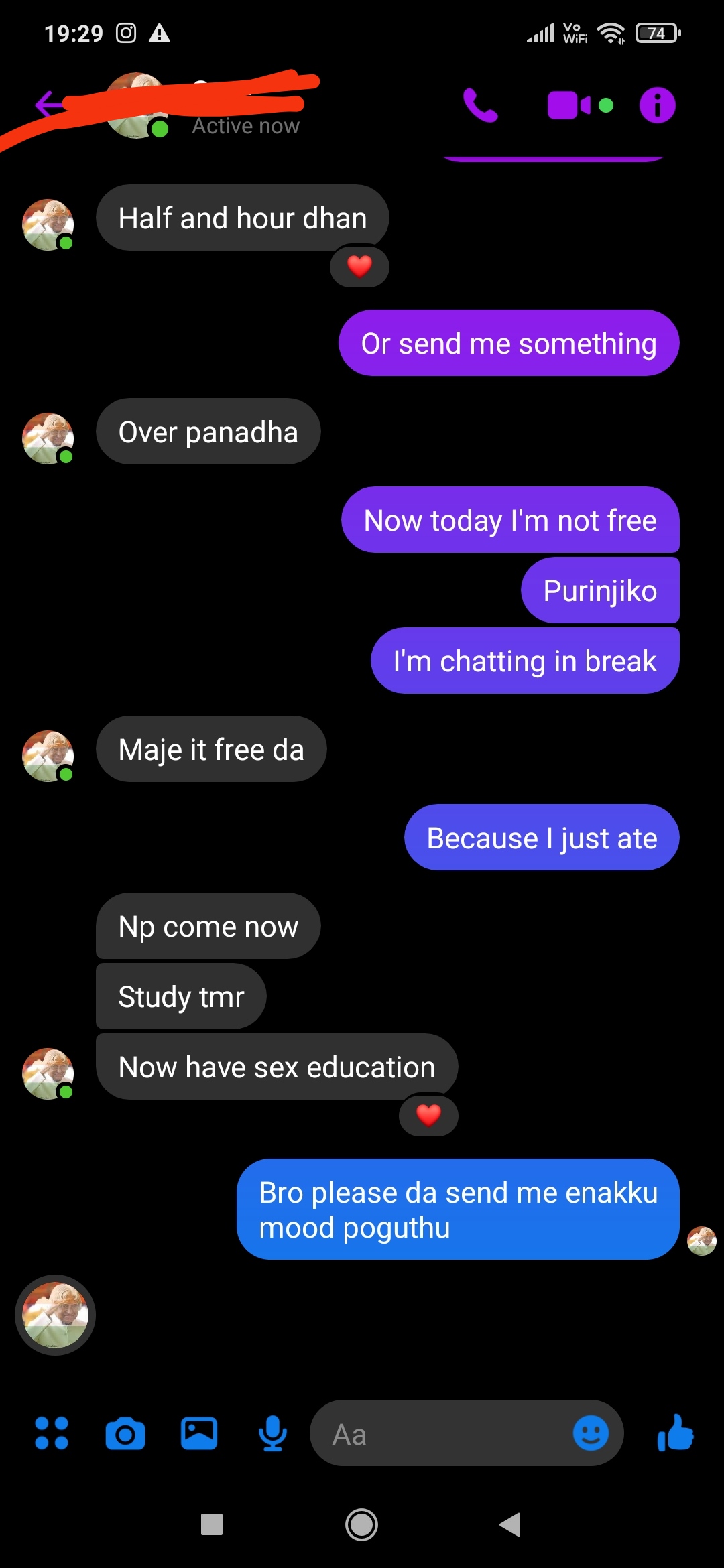Viewport: 724px width, 1568px height.
Task: Open the conversation info button
Action: pyautogui.click(x=657, y=105)
